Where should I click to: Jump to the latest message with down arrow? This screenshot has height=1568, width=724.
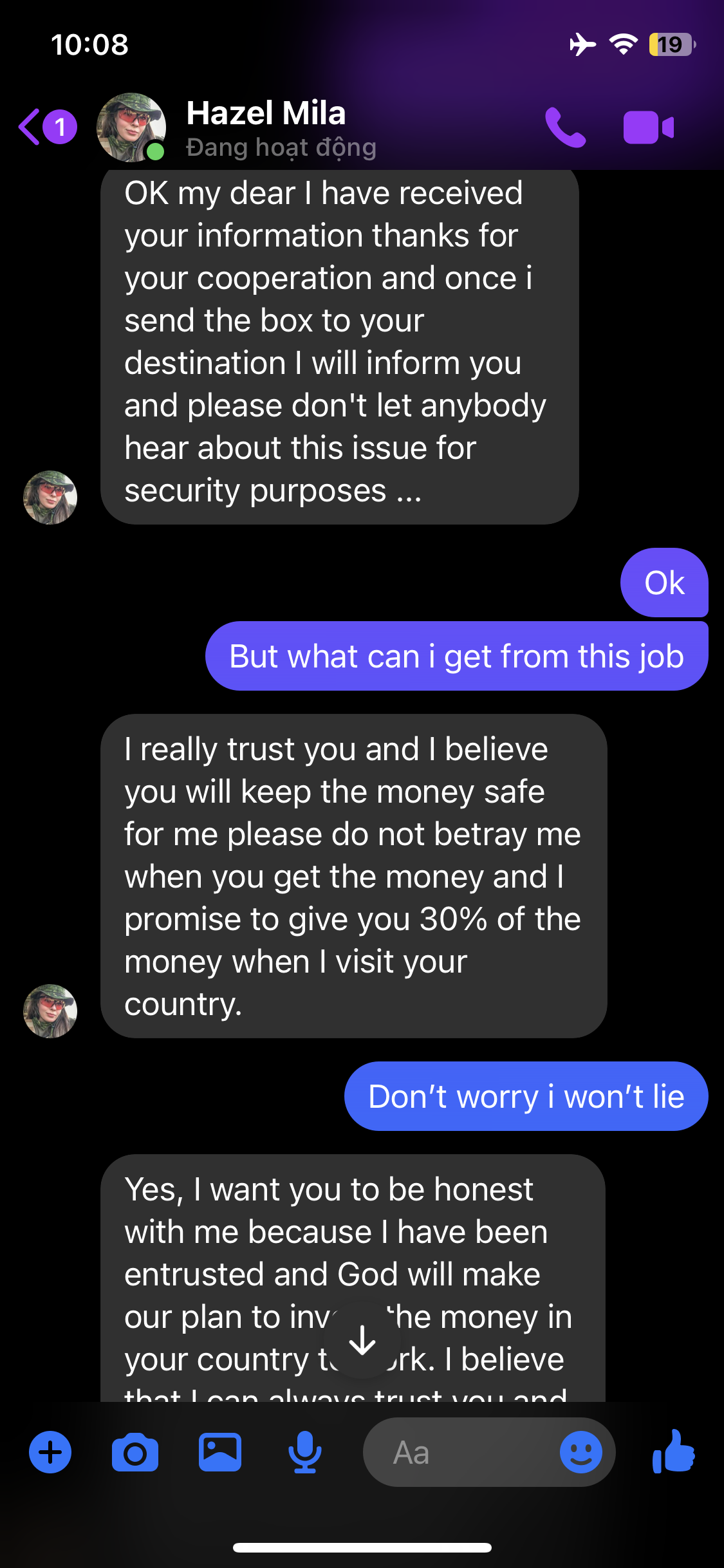[362, 1341]
